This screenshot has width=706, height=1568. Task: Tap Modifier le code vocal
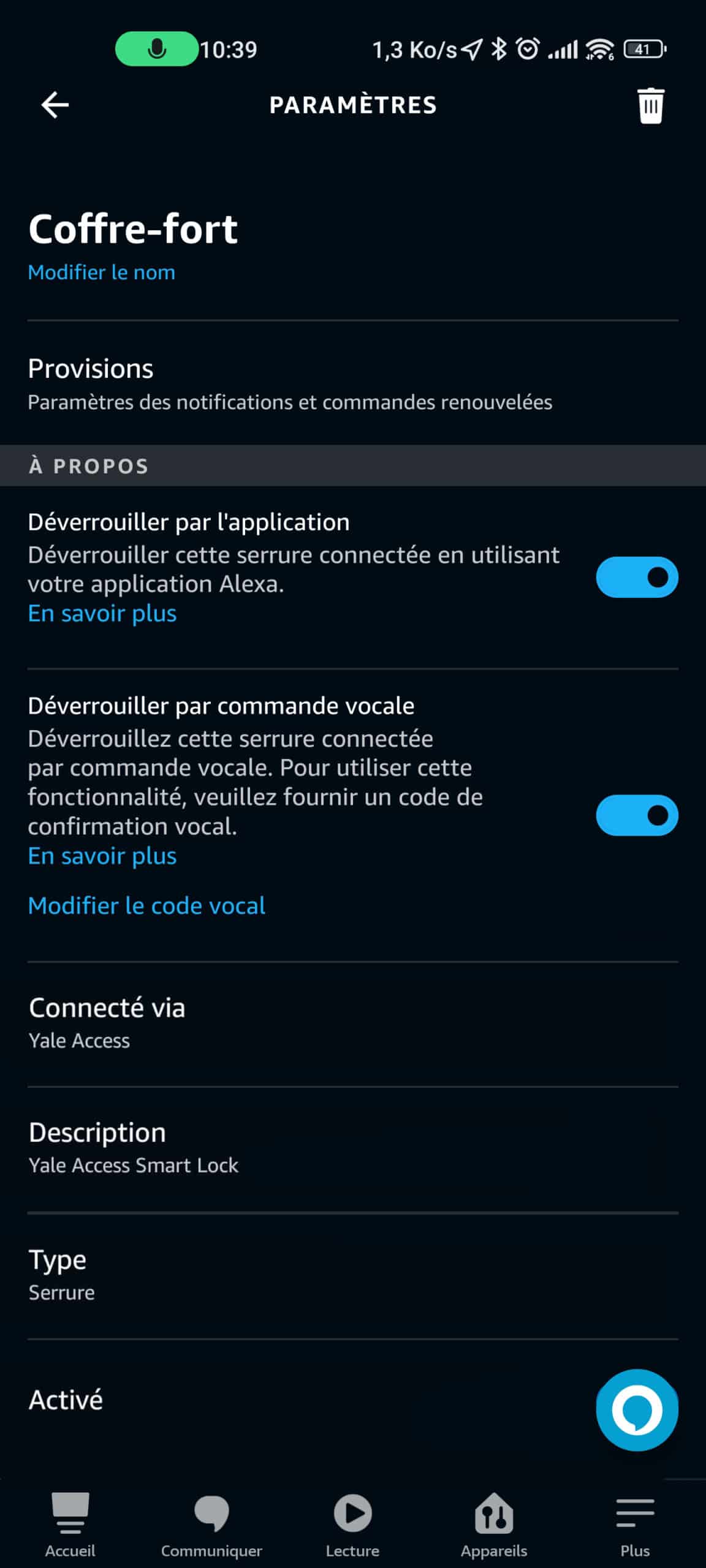[146, 905]
